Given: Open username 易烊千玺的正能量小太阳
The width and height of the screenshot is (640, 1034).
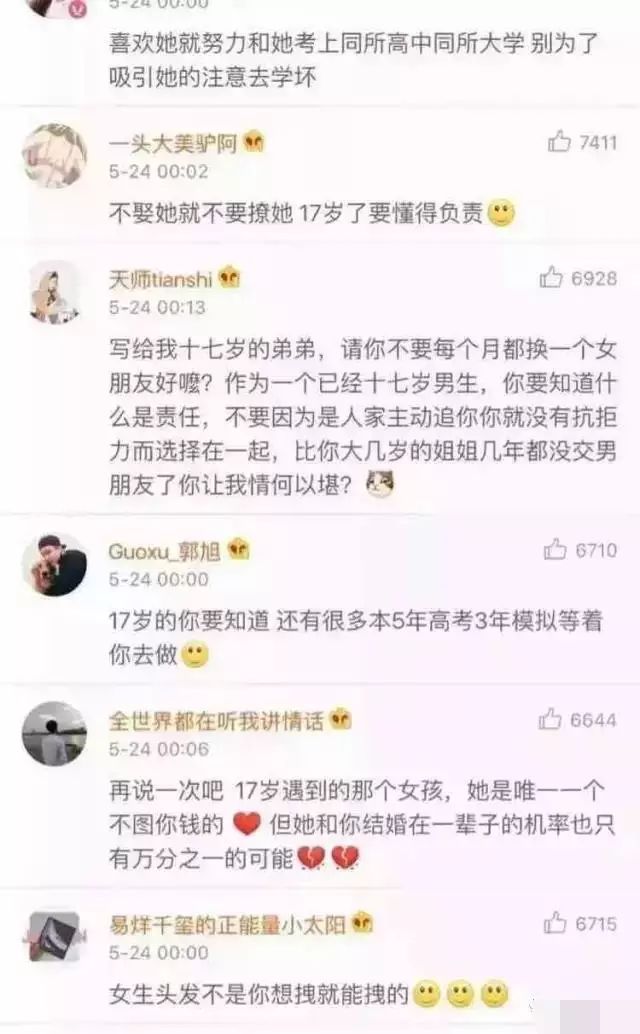Looking at the screenshot, I should pyautogui.click(x=227, y=925).
